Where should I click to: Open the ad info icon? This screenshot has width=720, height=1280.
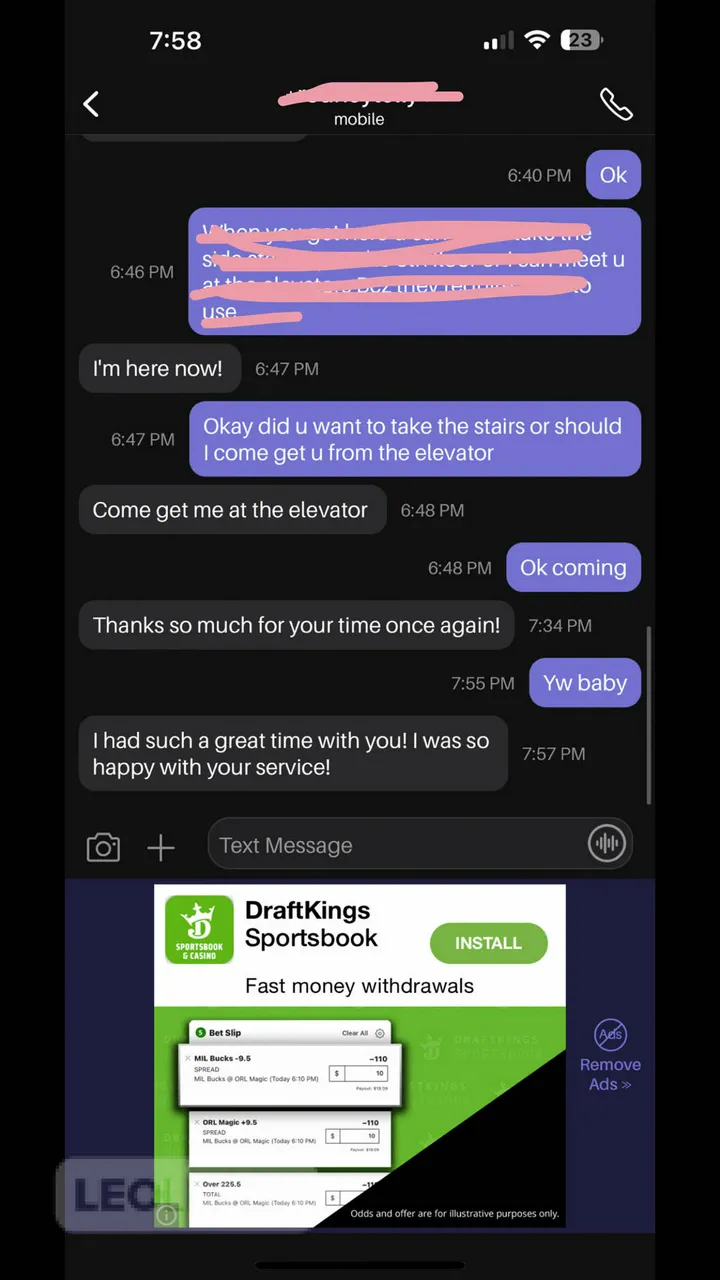coord(166,1215)
